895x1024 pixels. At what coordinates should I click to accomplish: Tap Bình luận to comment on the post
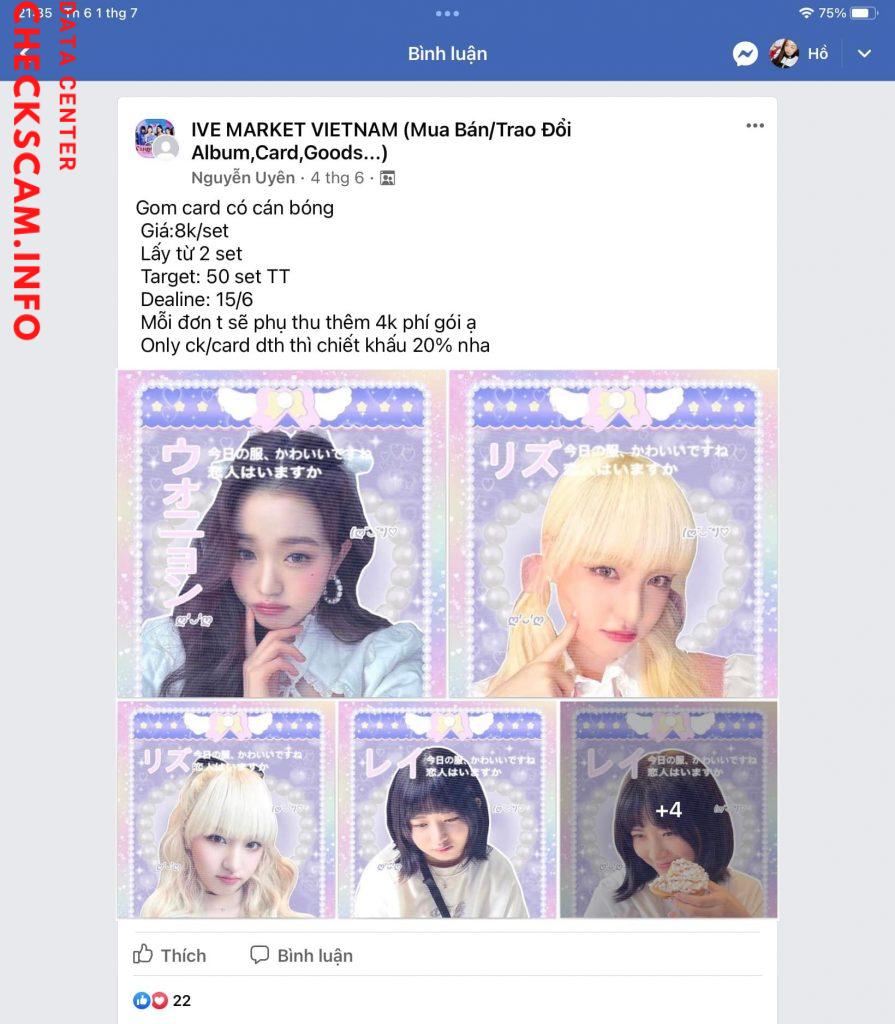point(302,955)
